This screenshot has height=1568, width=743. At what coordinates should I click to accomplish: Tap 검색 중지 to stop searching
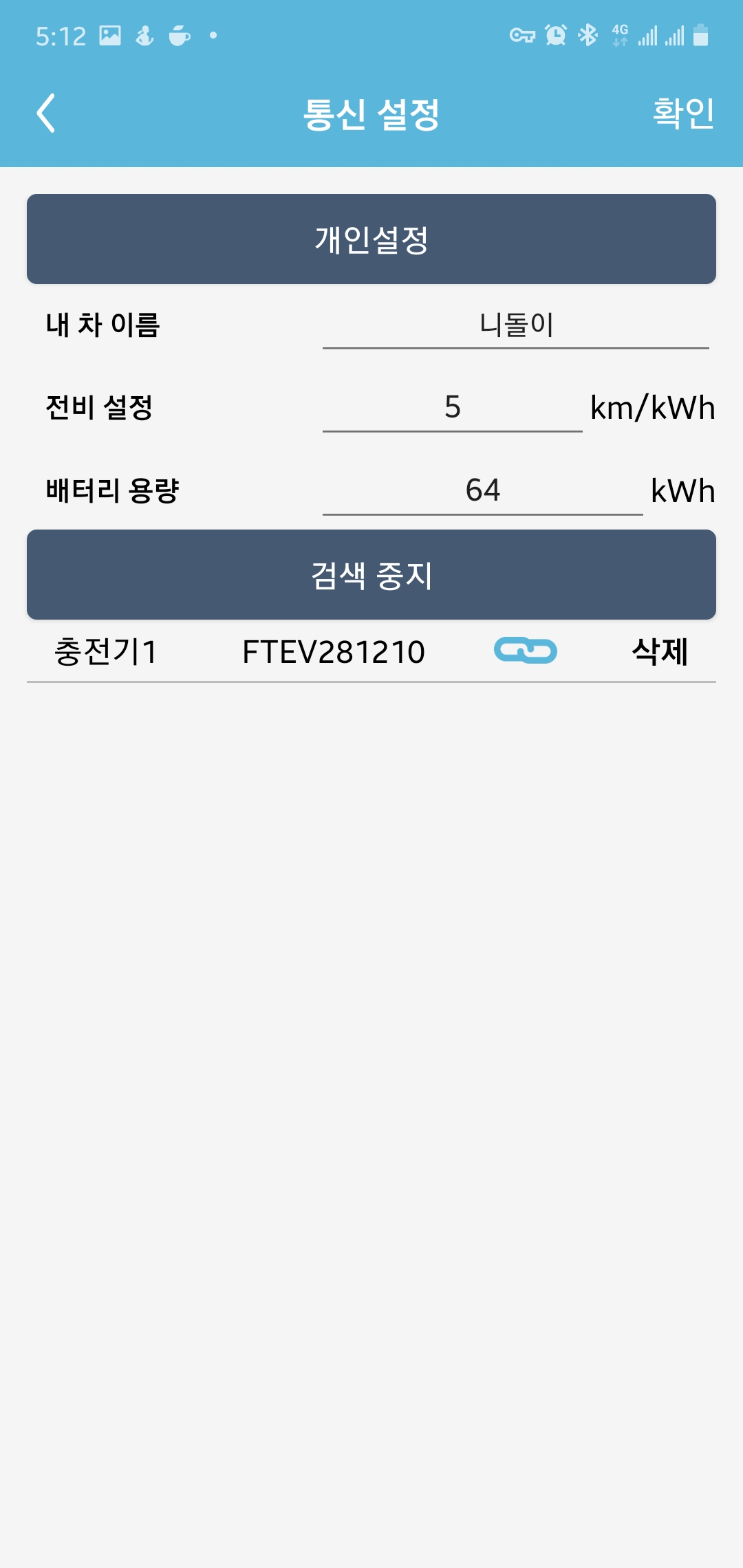(x=371, y=574)
